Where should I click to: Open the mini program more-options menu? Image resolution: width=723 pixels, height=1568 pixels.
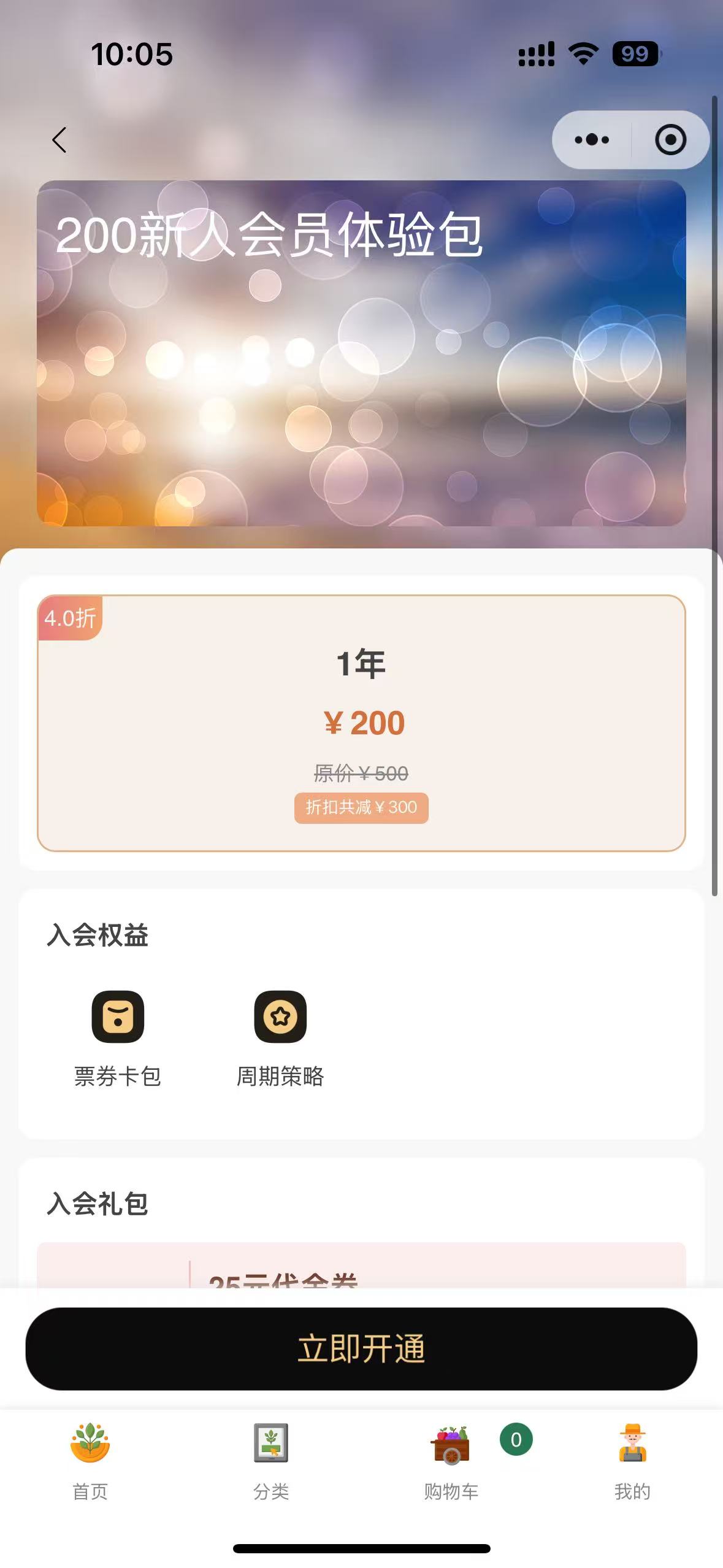pos(592,140)
